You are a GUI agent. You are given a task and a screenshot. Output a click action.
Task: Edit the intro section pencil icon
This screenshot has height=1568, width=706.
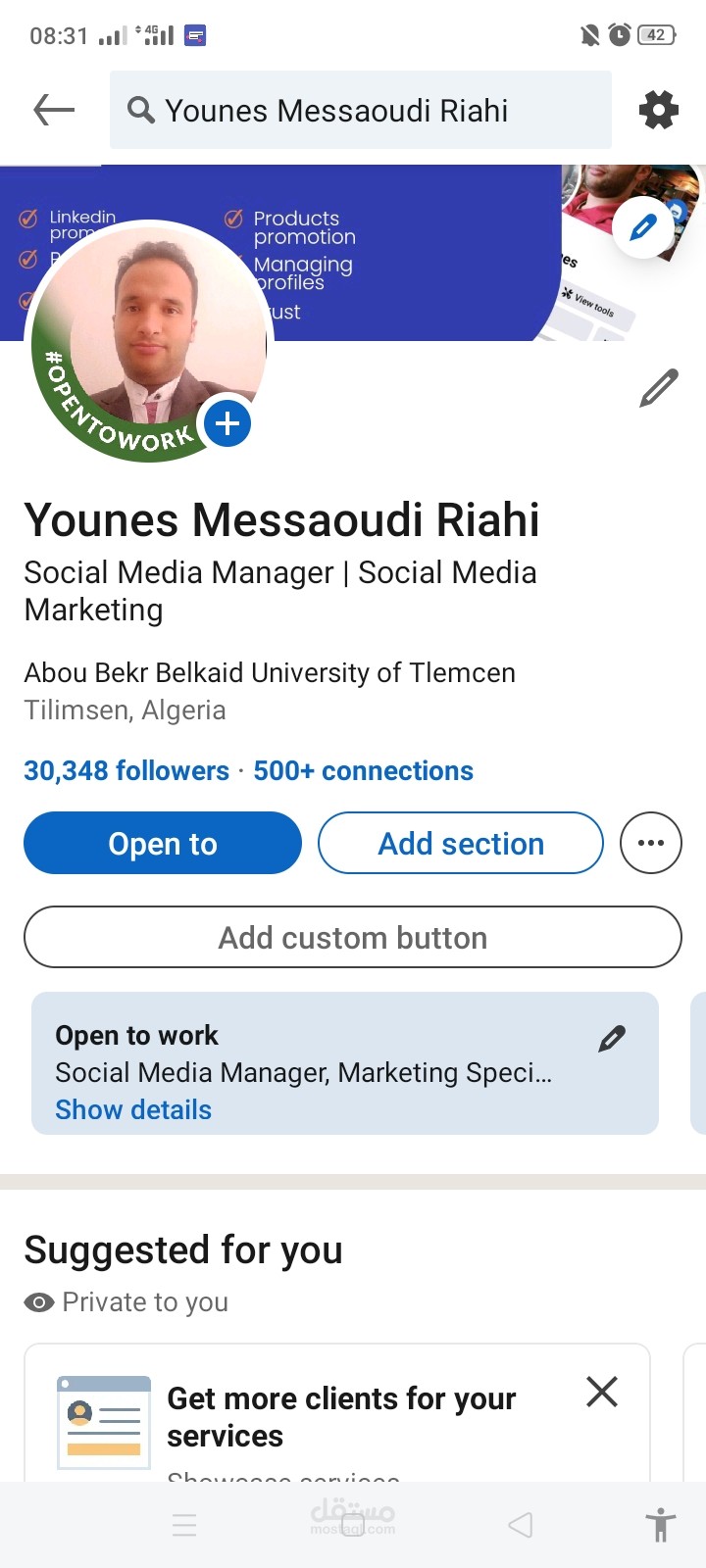pos(659,387)
